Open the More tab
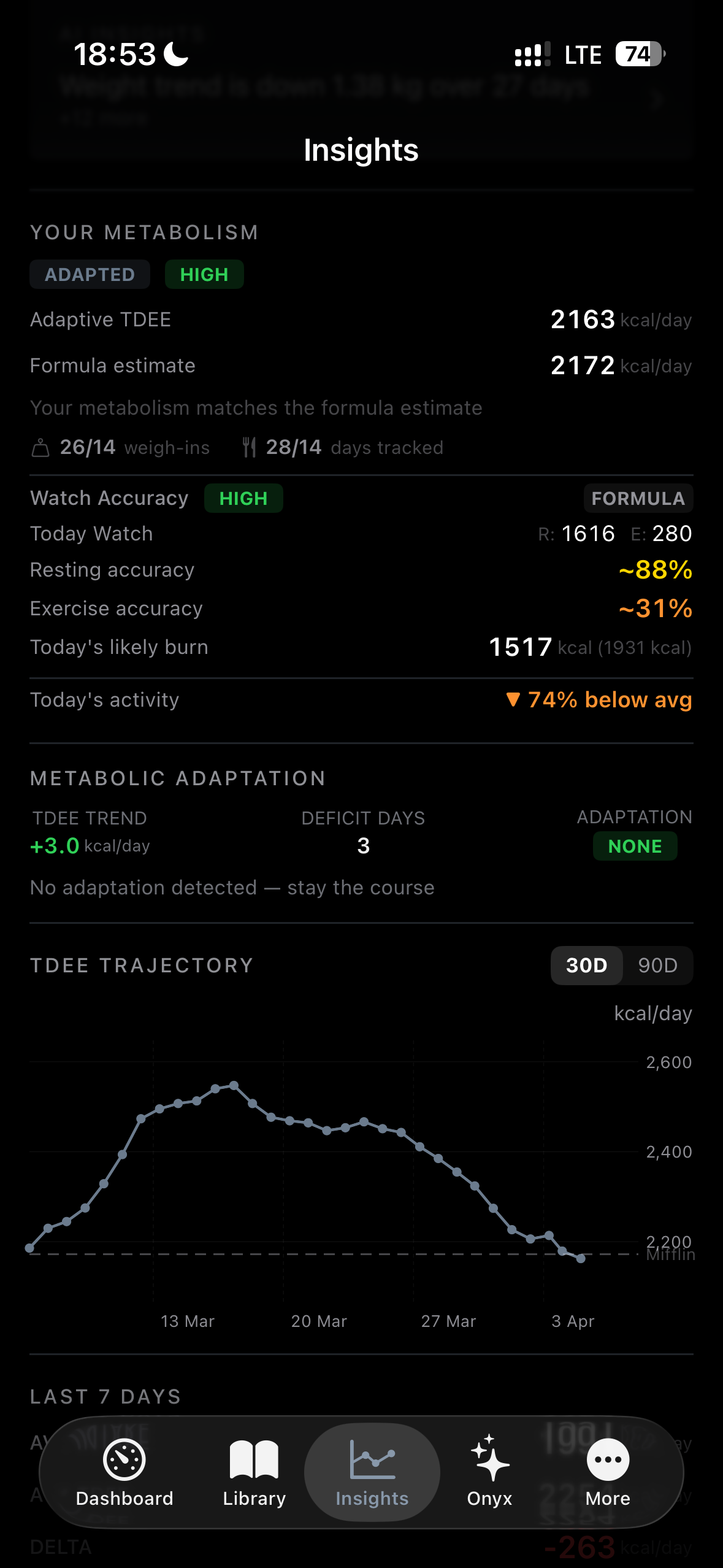Viewport: 723px width, 1568px height. tap(608, 1472)
